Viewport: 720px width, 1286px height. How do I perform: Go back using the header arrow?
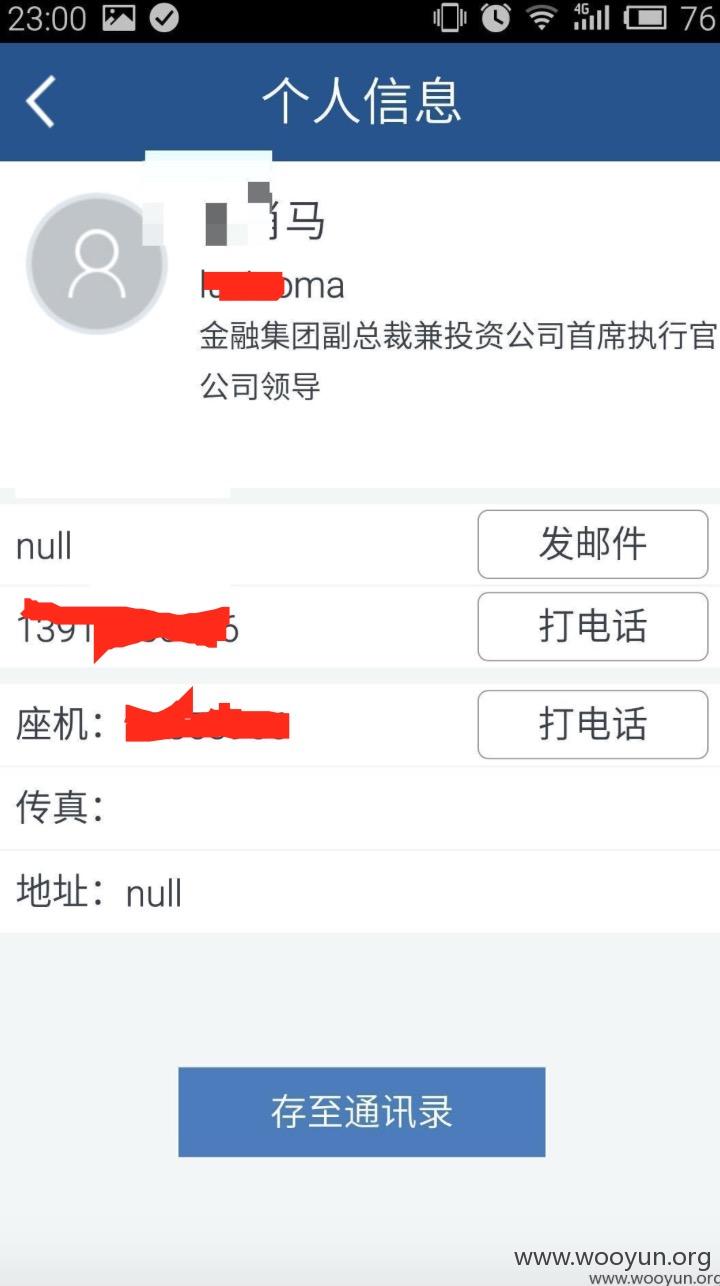point(40,101)
